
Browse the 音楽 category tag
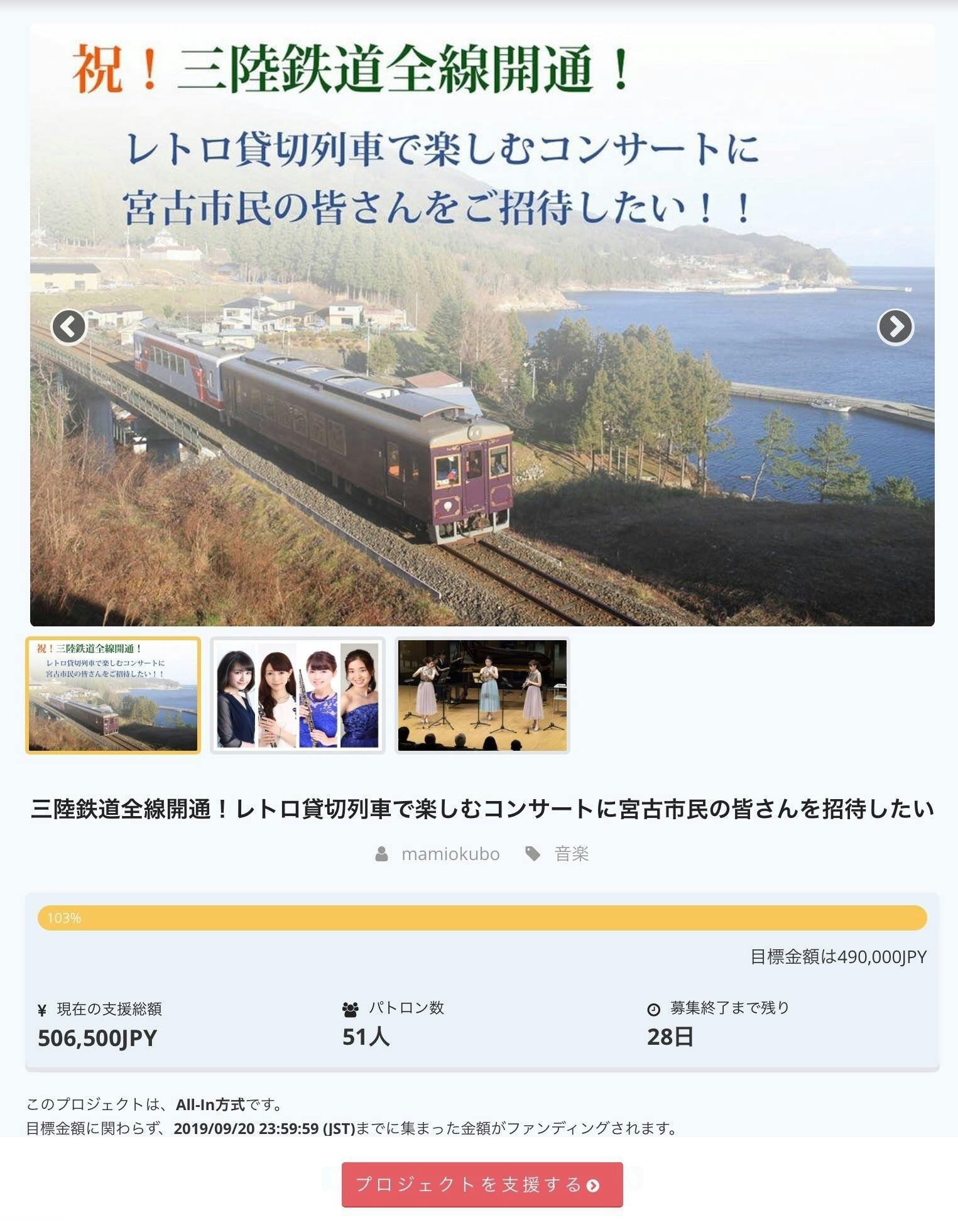571,854
